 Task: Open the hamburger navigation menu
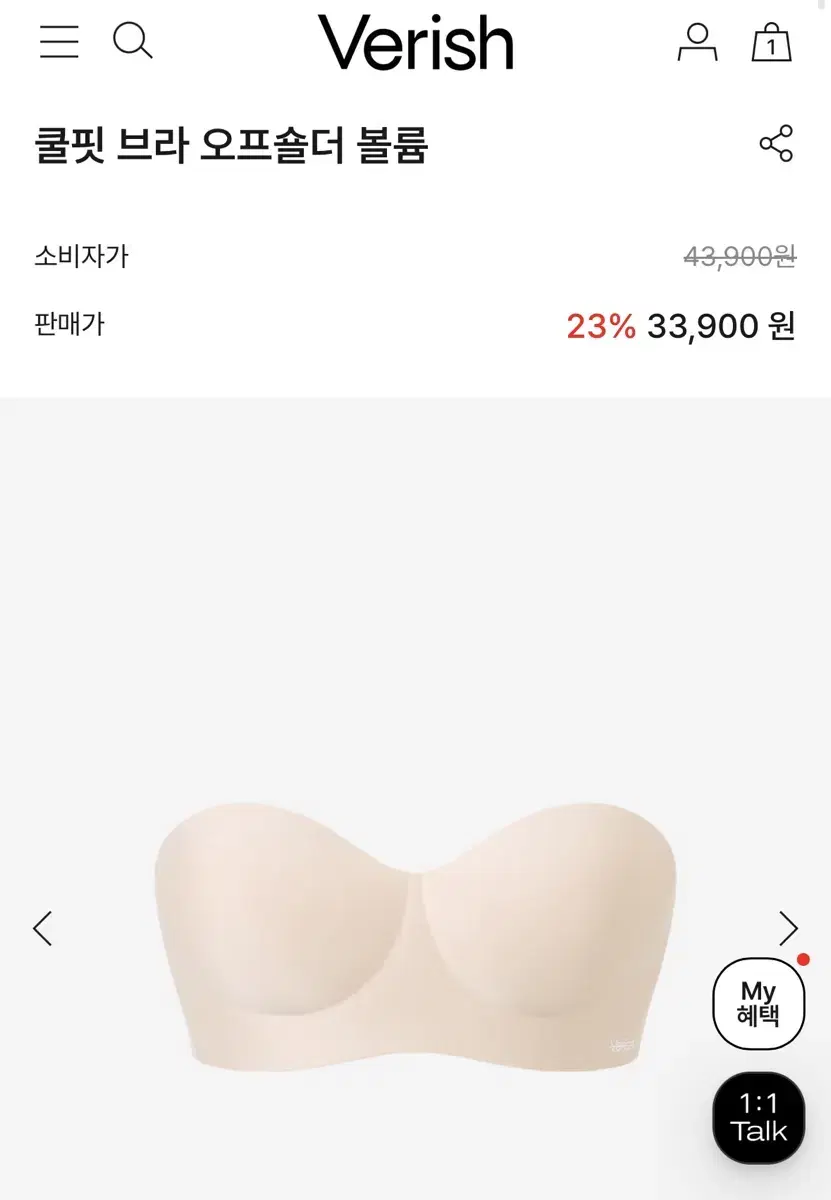pyautogui.click(x=58, y=42)
